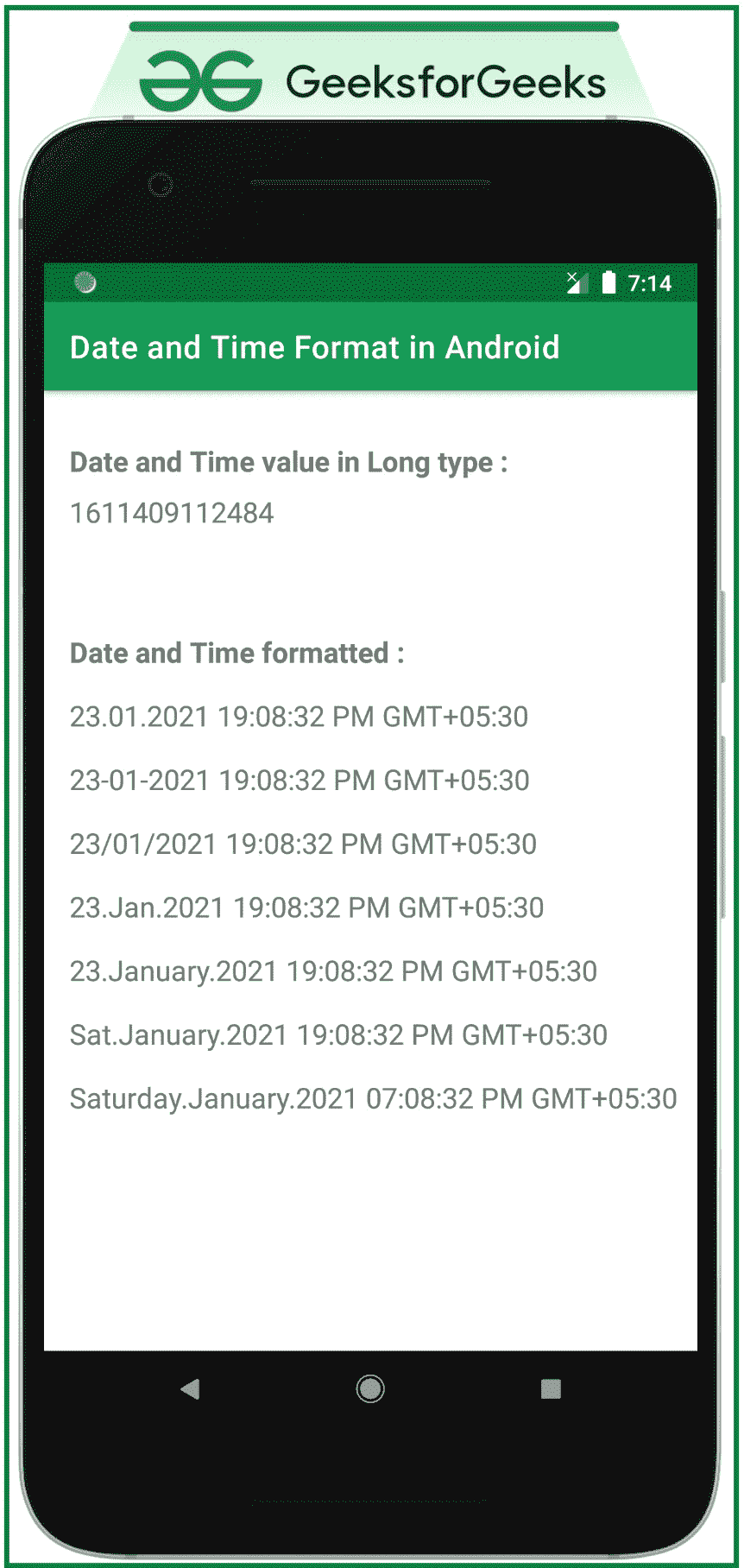The image size is (744, 1568).
Task: Click the 23/01/2021 slash date format
Action: tap(302, 844)
